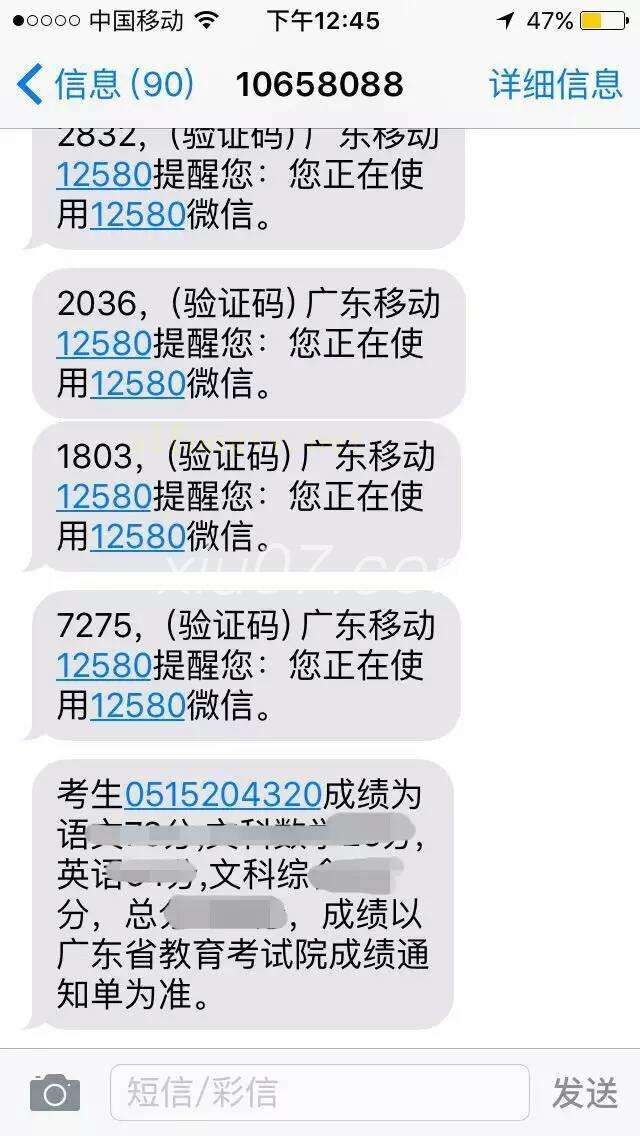Go back to the 信息 (90) list
The height and width of the screenshot is (1136, 640).
pyautogui.click(x=105, y=84)
